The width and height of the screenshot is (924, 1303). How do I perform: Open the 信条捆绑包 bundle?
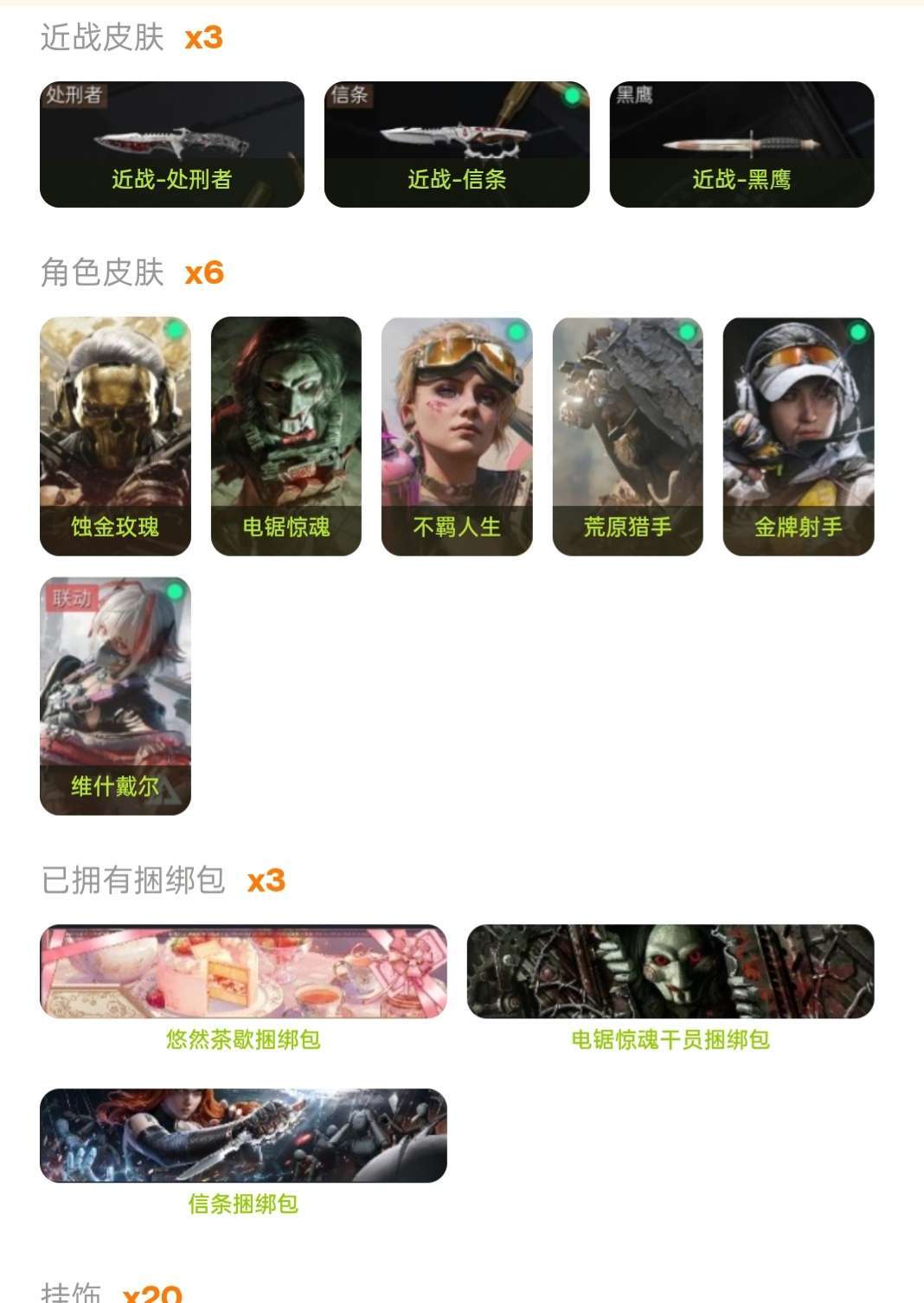click(243, 1135)
